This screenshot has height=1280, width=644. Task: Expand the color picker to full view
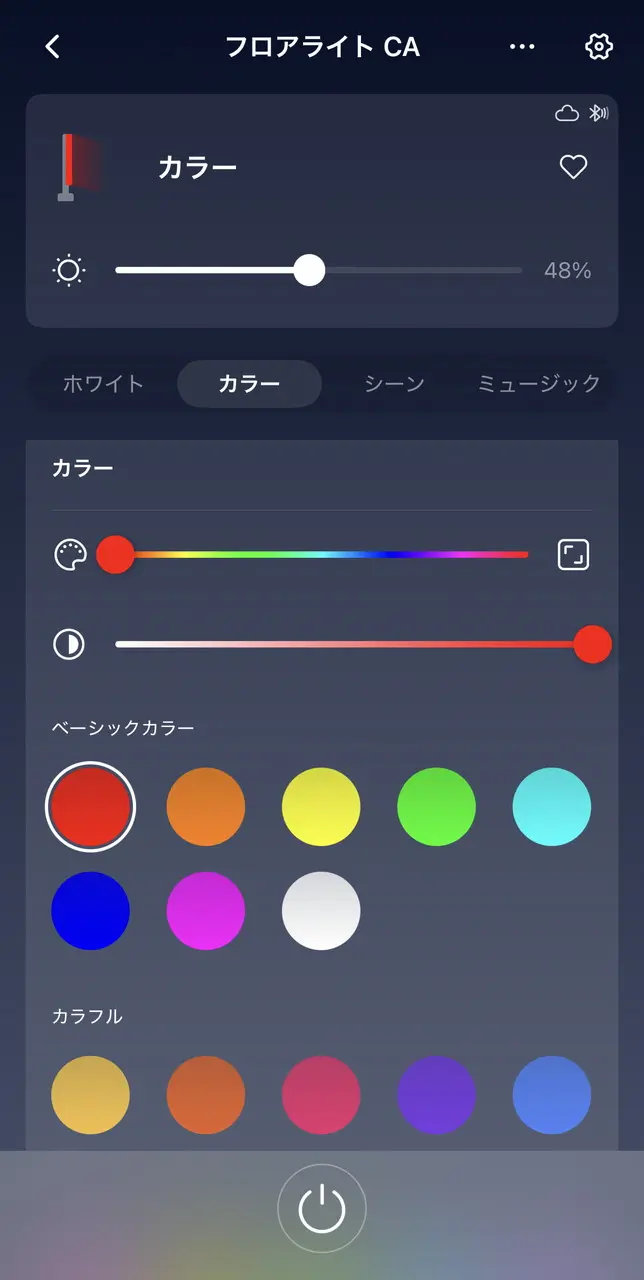pos(573,555)
